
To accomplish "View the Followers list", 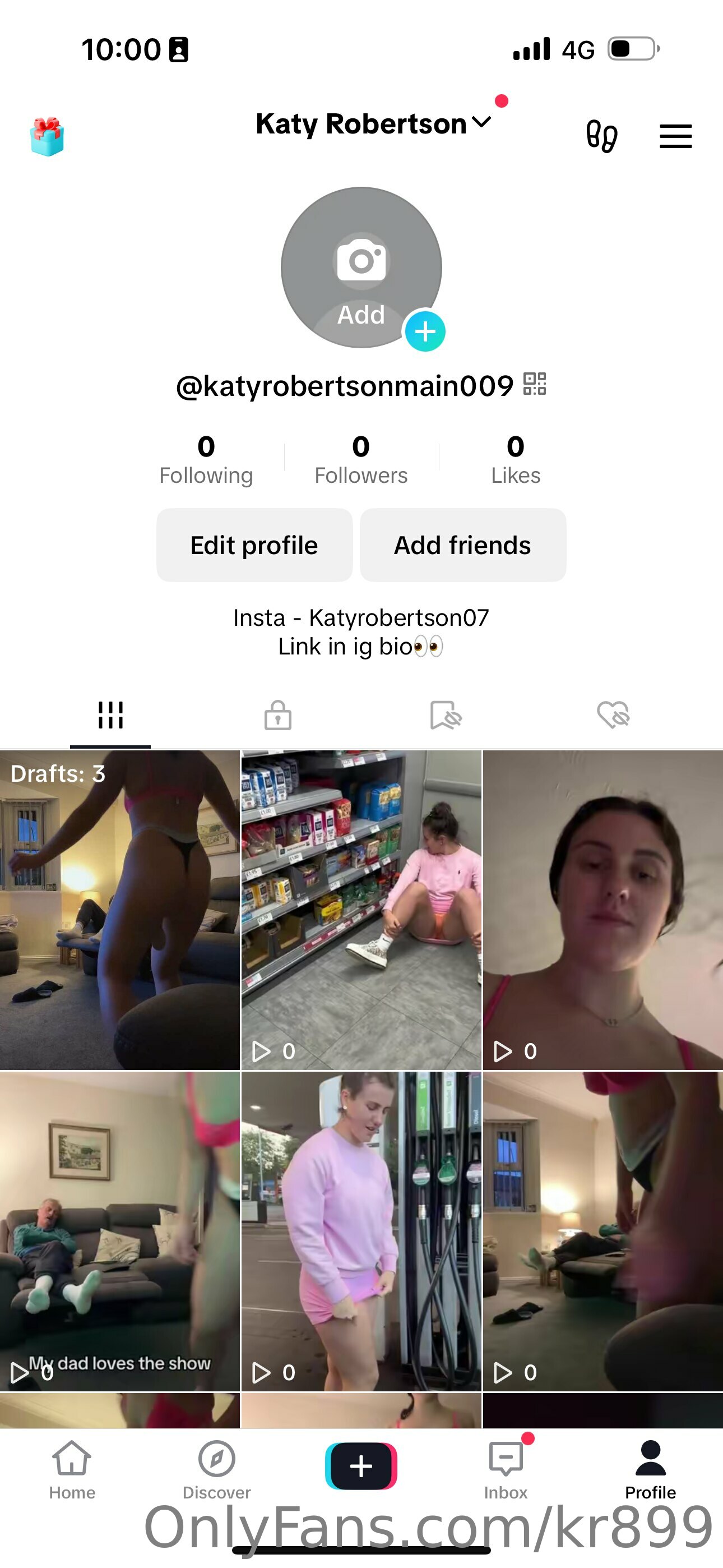I will [361, 459].
